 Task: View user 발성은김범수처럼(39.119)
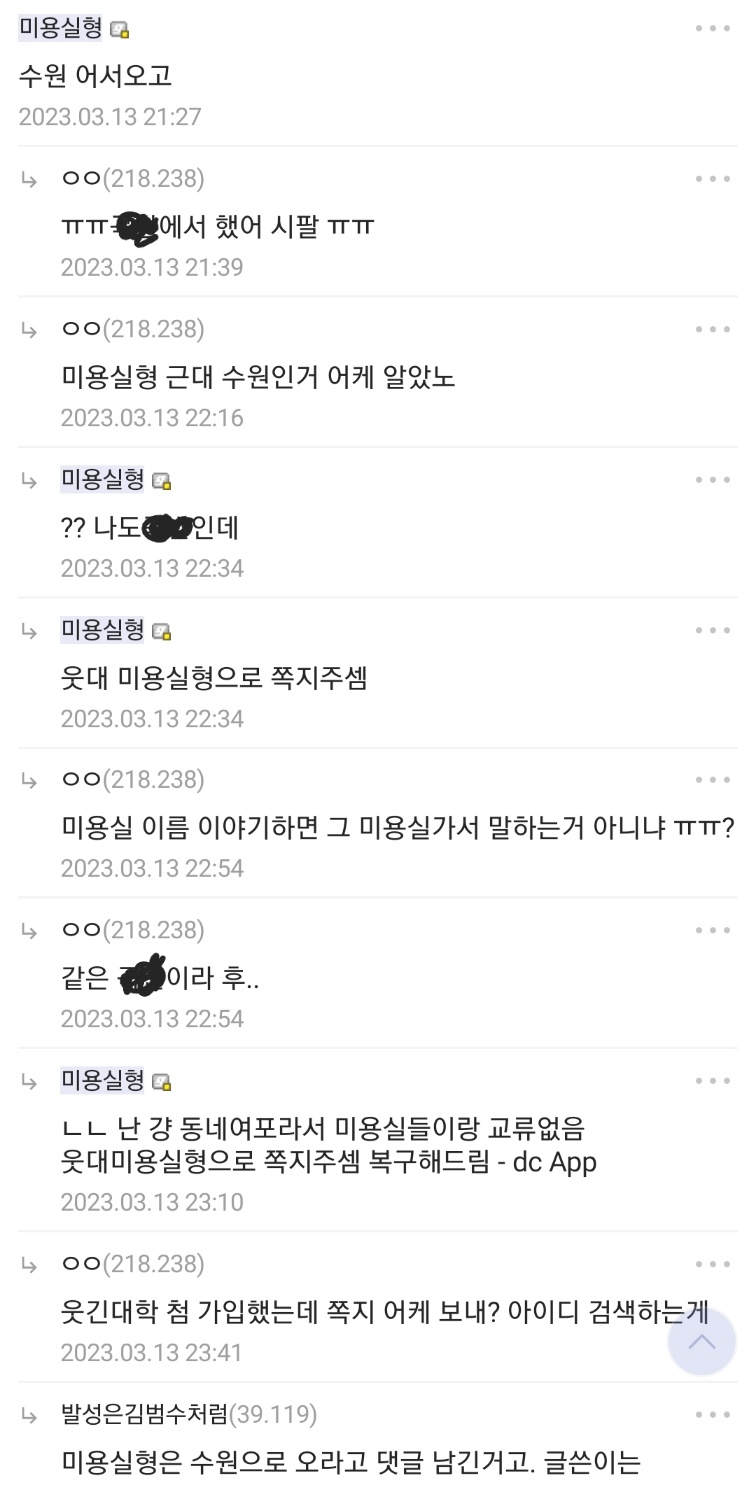tap(188, 1415)
